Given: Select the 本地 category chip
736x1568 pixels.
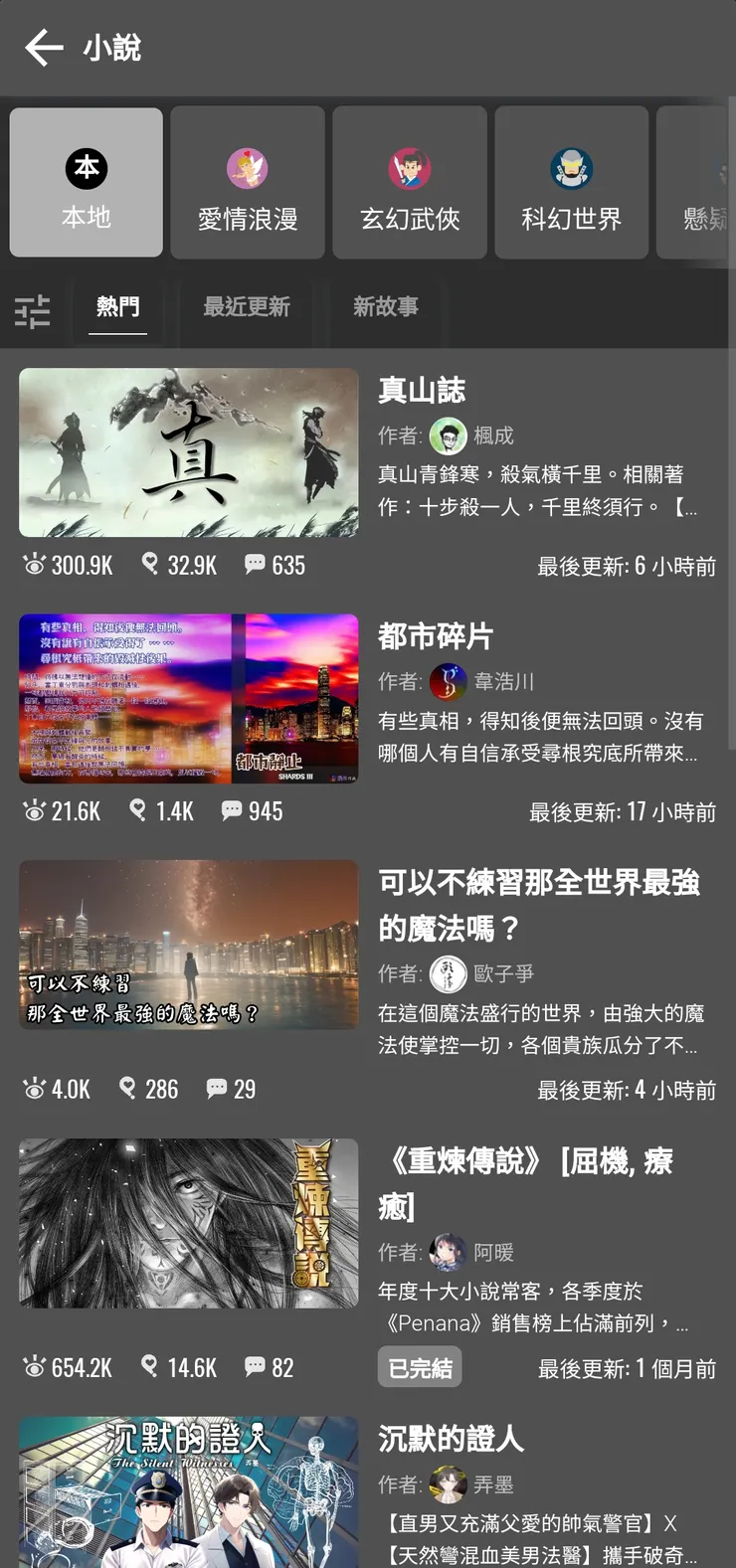Looking at the screenshot, I should [x=86, y=182].
